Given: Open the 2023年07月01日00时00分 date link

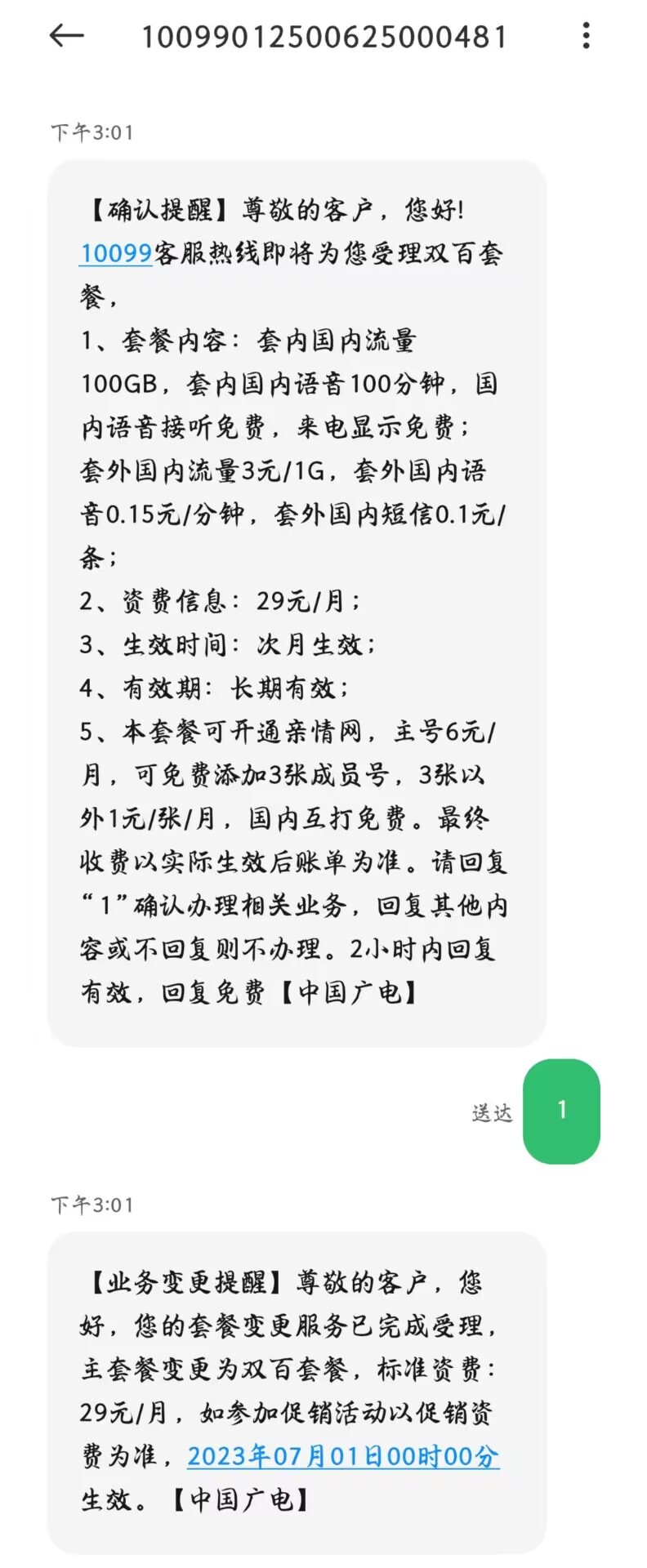Looking at the screenshot, I should pyautogui.click(x=343, y=1456).
